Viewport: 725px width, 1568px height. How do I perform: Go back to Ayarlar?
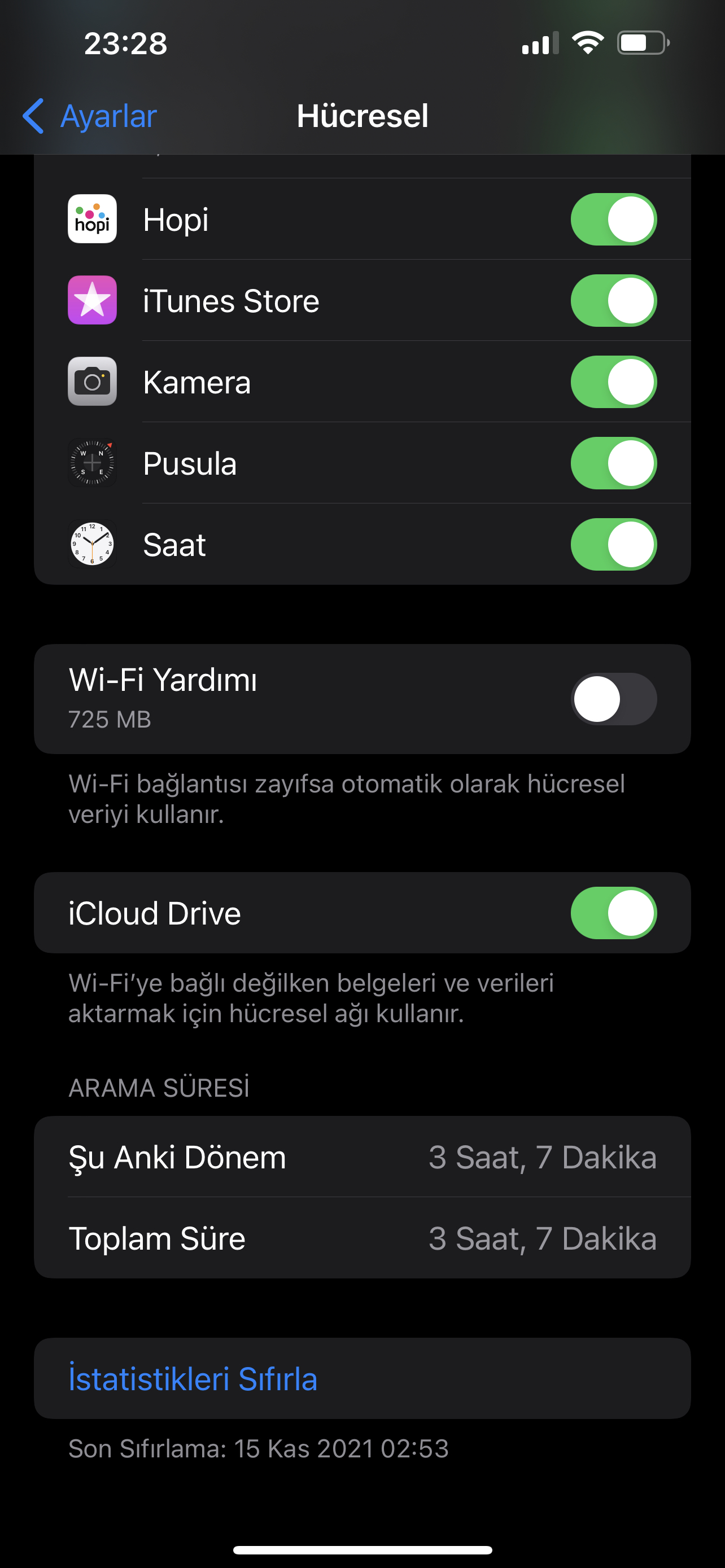tap(89, 116)
